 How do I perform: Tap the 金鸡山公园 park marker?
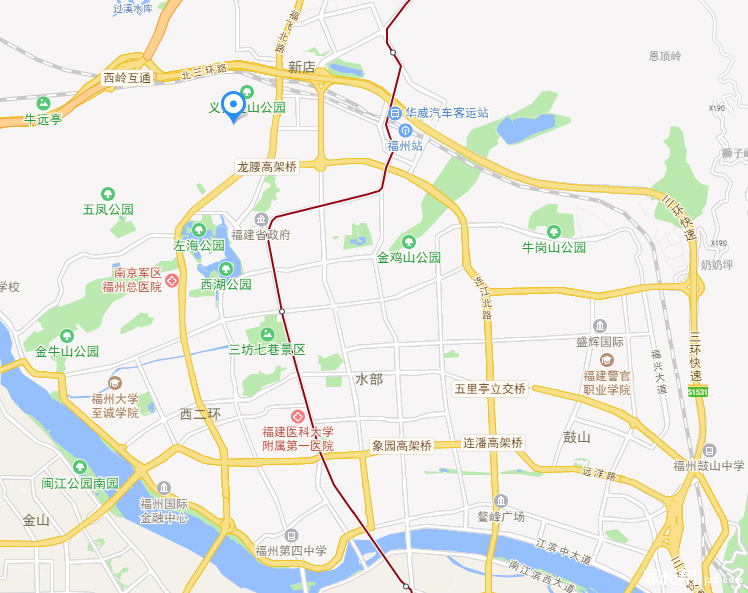pos(408,242)
